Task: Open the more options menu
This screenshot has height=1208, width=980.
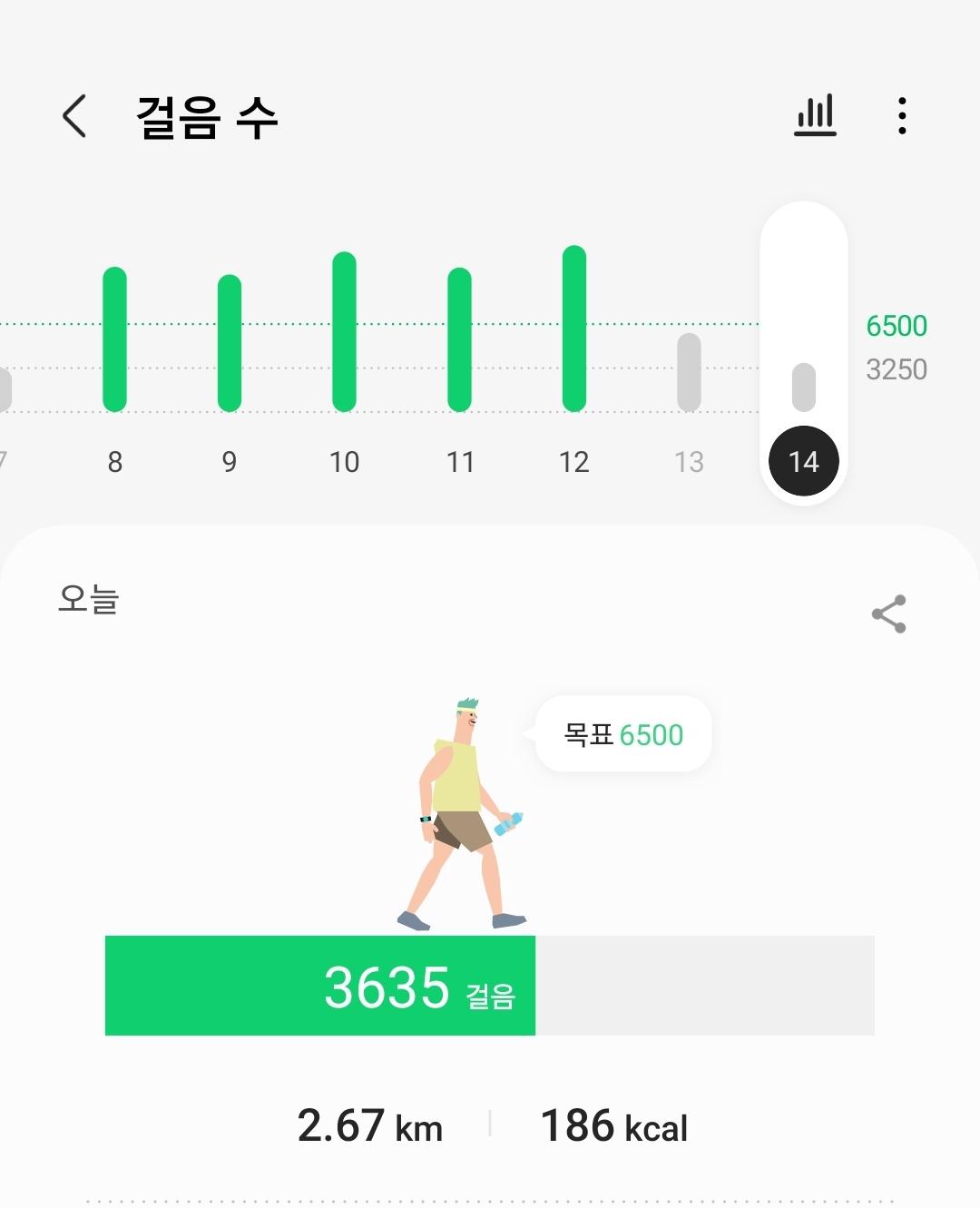Action: [x=901, y=116]
